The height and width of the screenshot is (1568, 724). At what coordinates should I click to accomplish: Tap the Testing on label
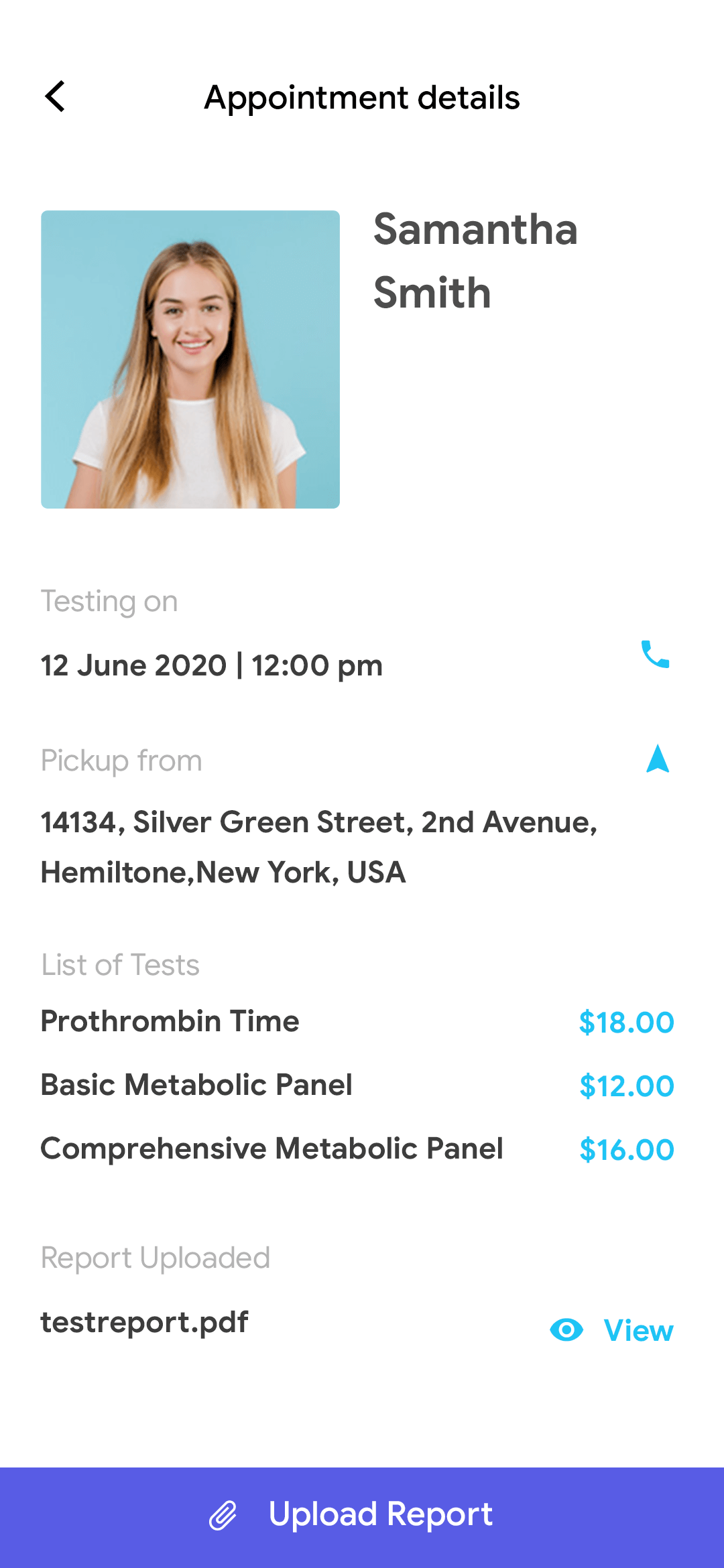pyautogui.click(x=109, y=601)
